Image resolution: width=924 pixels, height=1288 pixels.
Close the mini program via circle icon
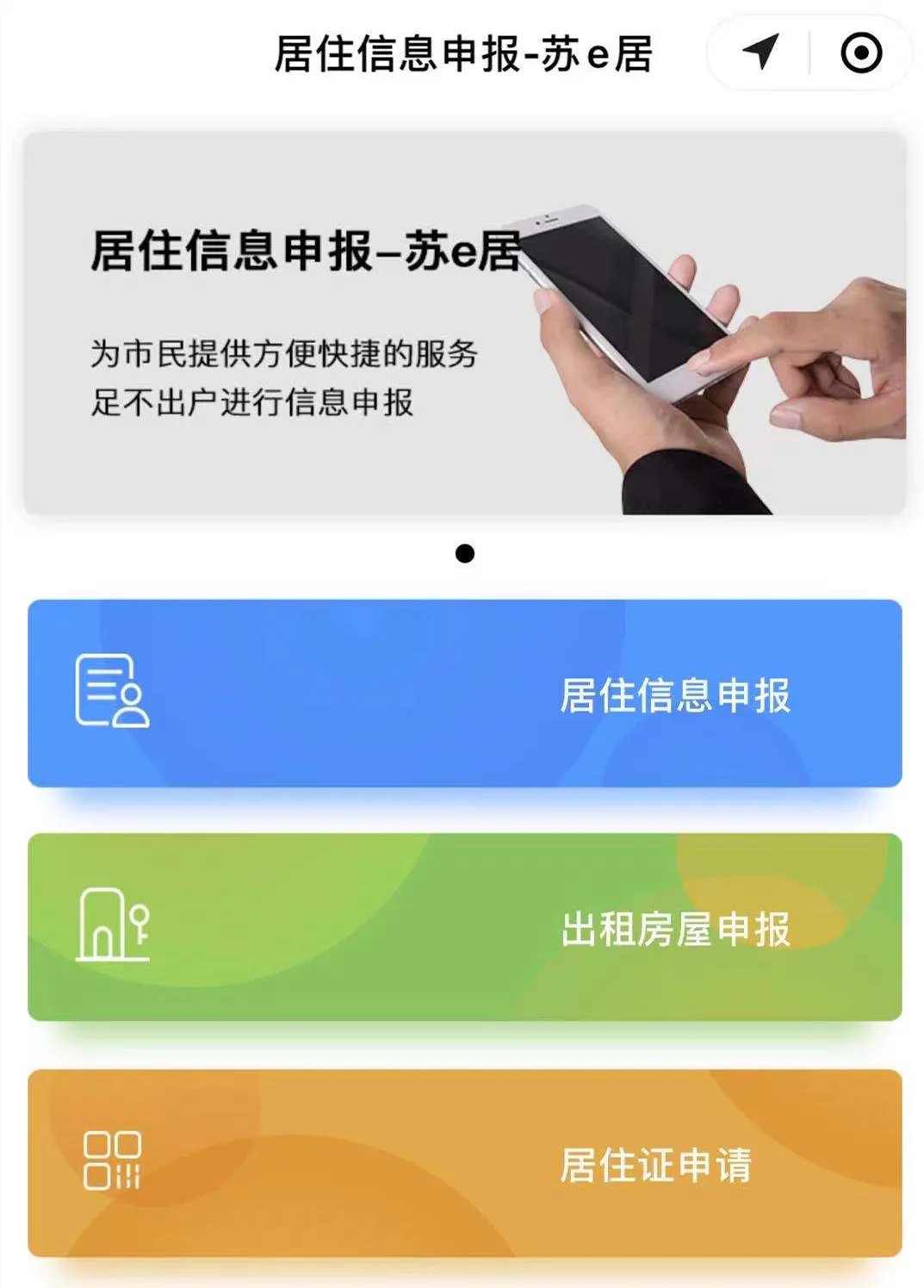(x=860, y=53)
